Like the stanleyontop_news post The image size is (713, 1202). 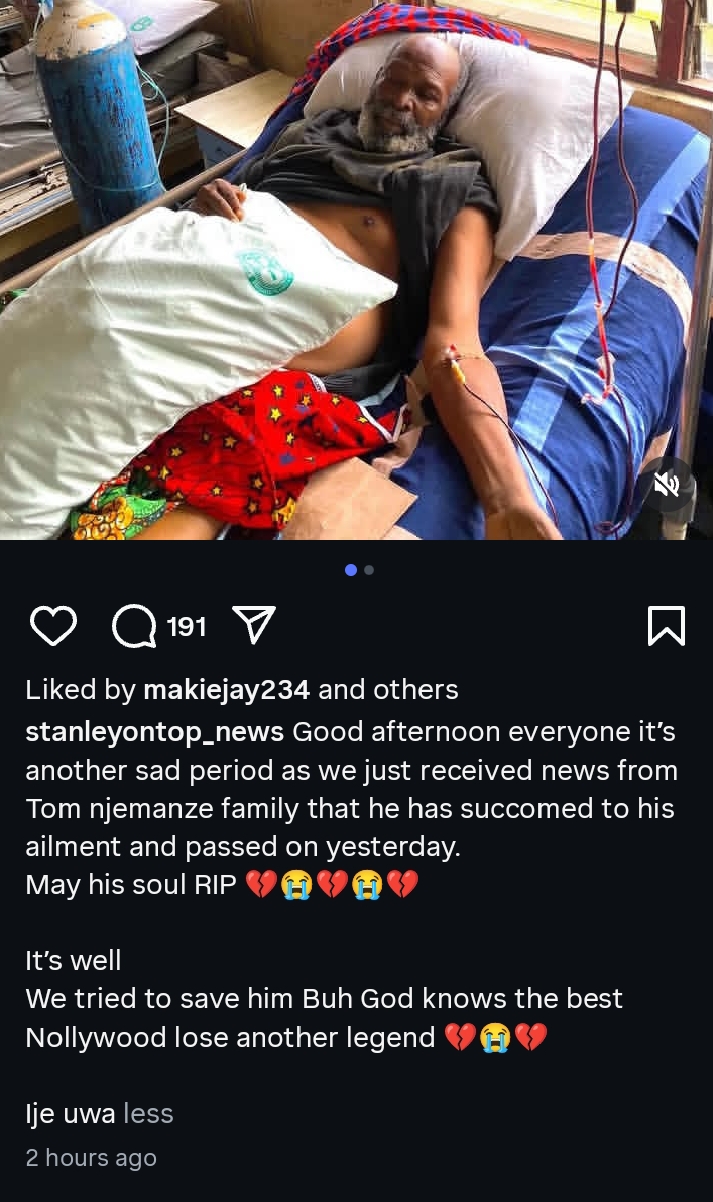click(x=53, y=627)
